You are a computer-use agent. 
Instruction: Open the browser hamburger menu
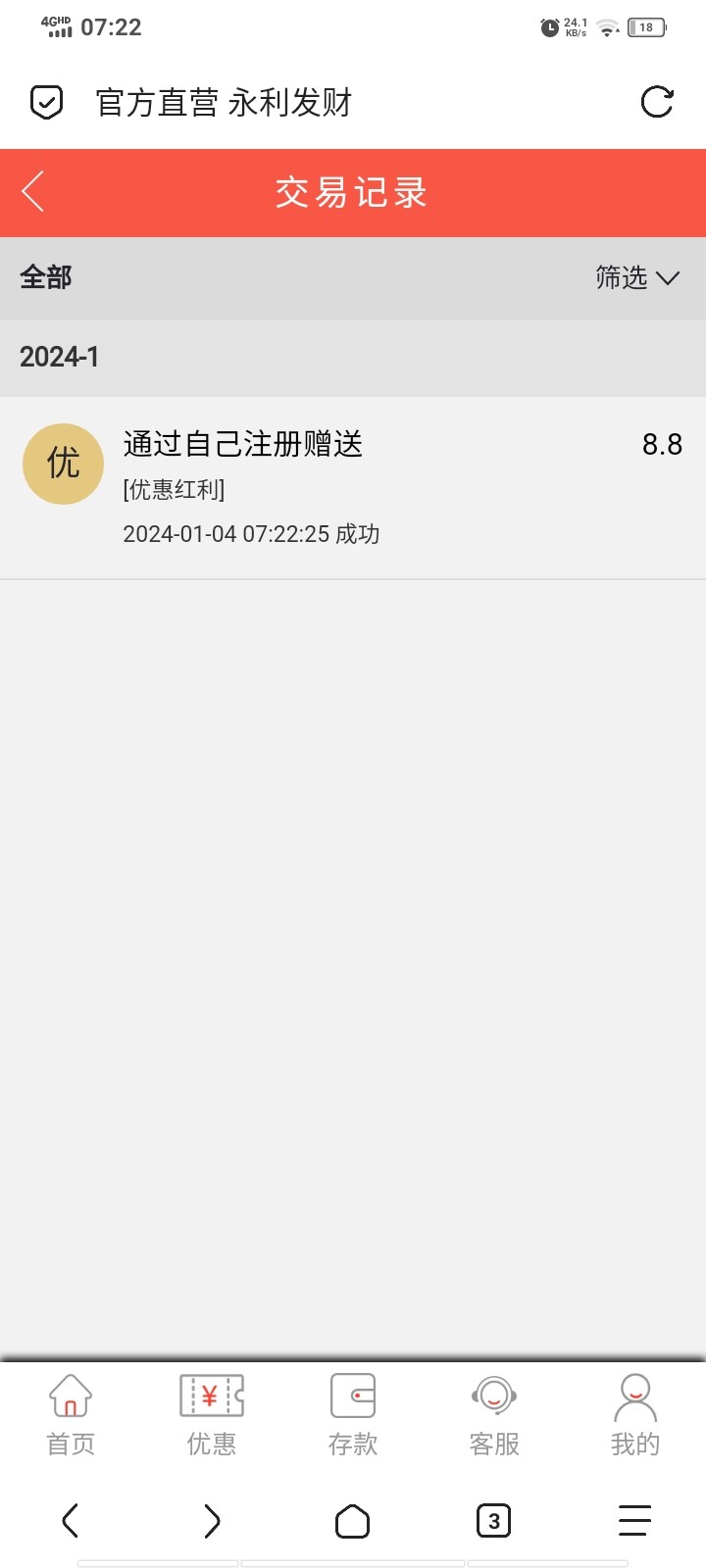pyautogui.click(x=634, y=1521)
